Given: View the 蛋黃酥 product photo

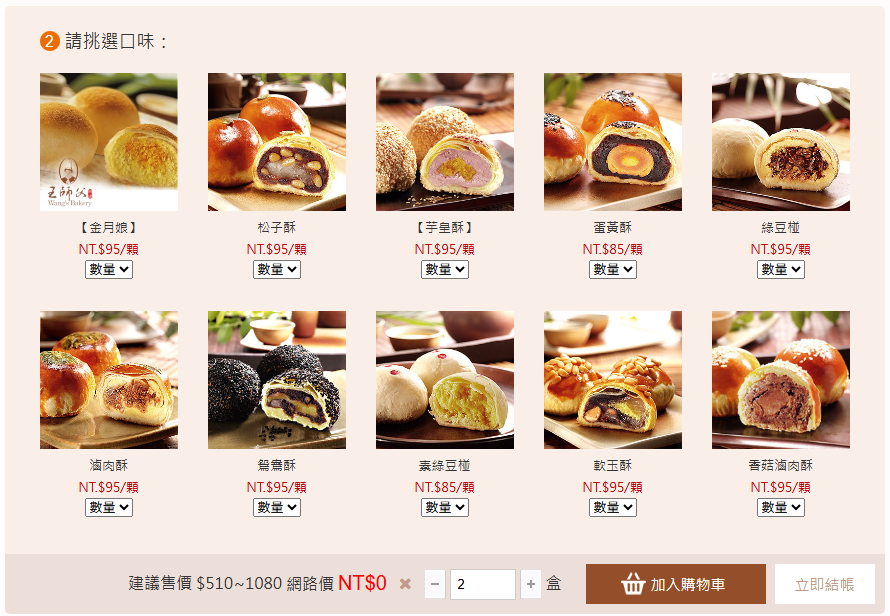Looking at the screenshot, I should (x=613, y=142).
